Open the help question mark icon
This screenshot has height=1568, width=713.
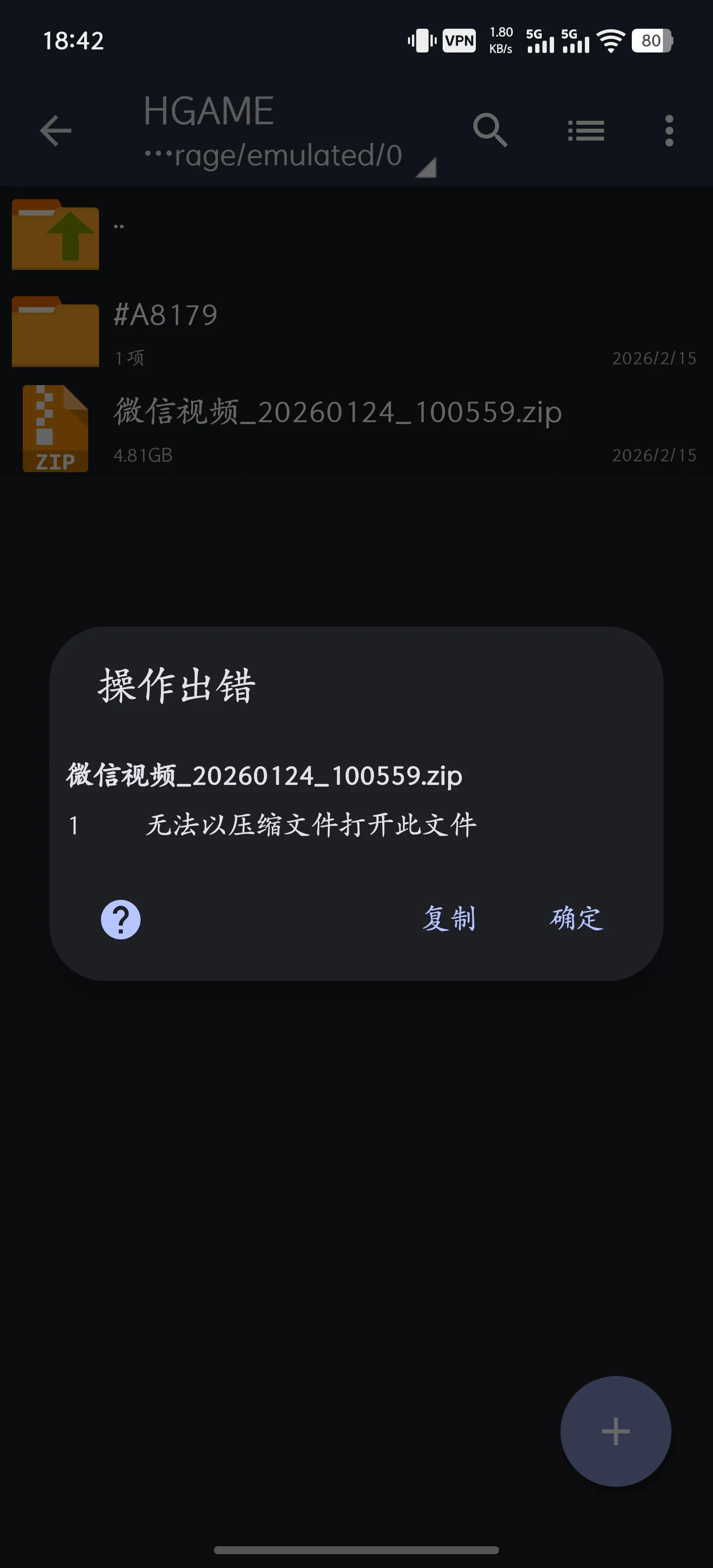120,919
